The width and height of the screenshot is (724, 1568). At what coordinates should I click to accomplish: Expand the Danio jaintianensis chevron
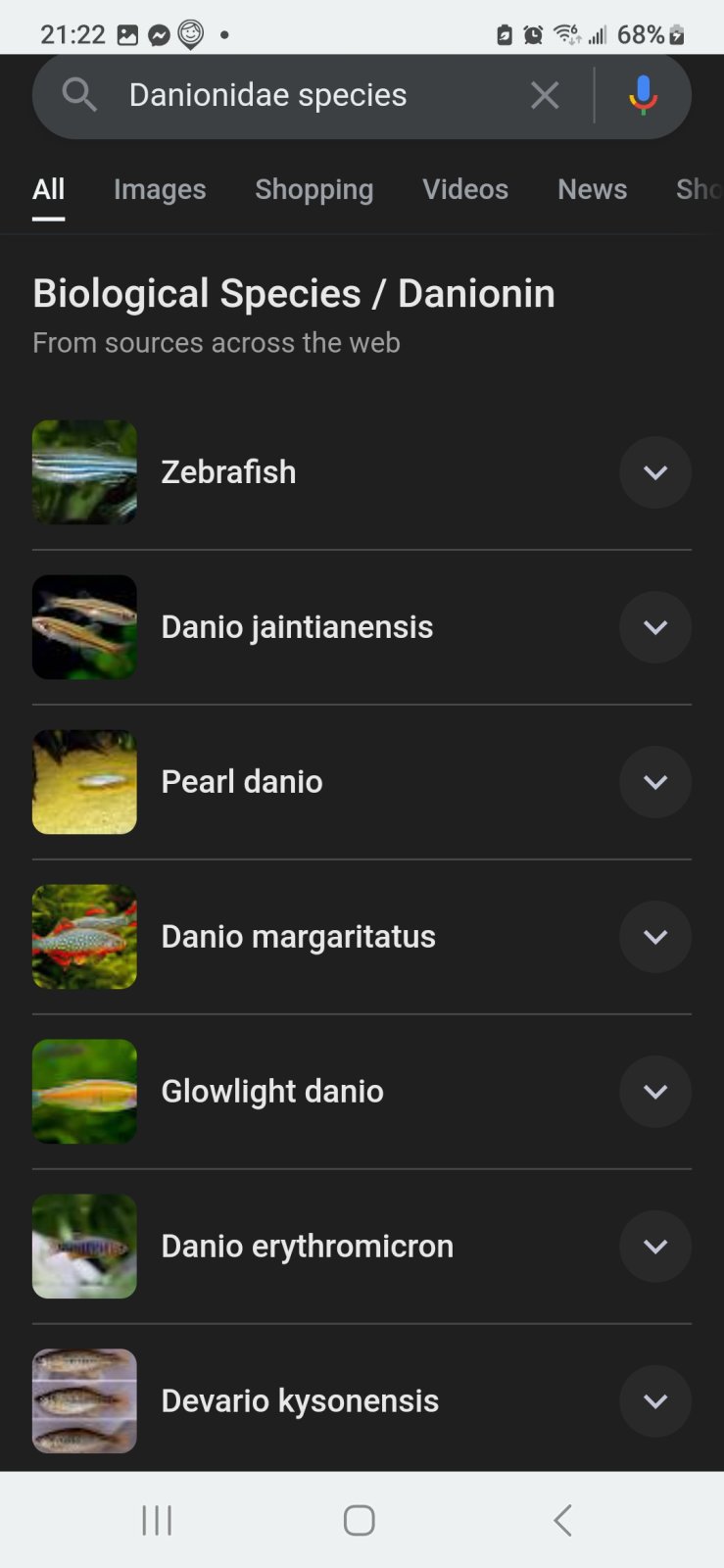coord(655,627)
